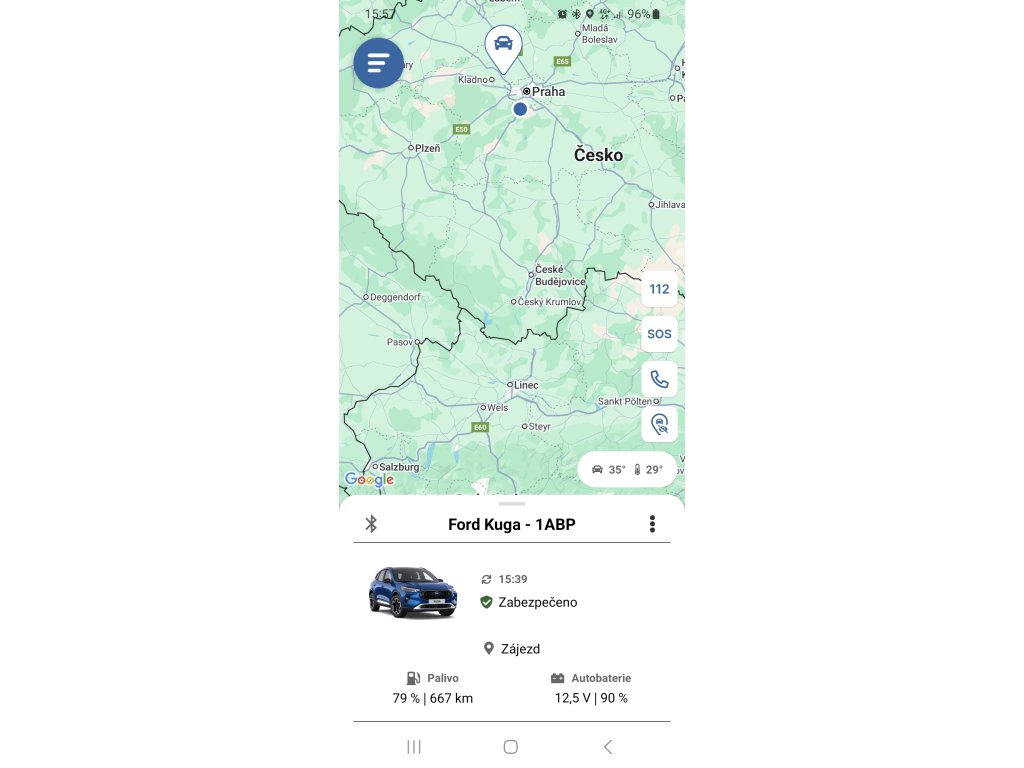Tap the vehicle locate icon button
Image resolution: width=1024 pixels, height=768 pixels.
point(659,424)
